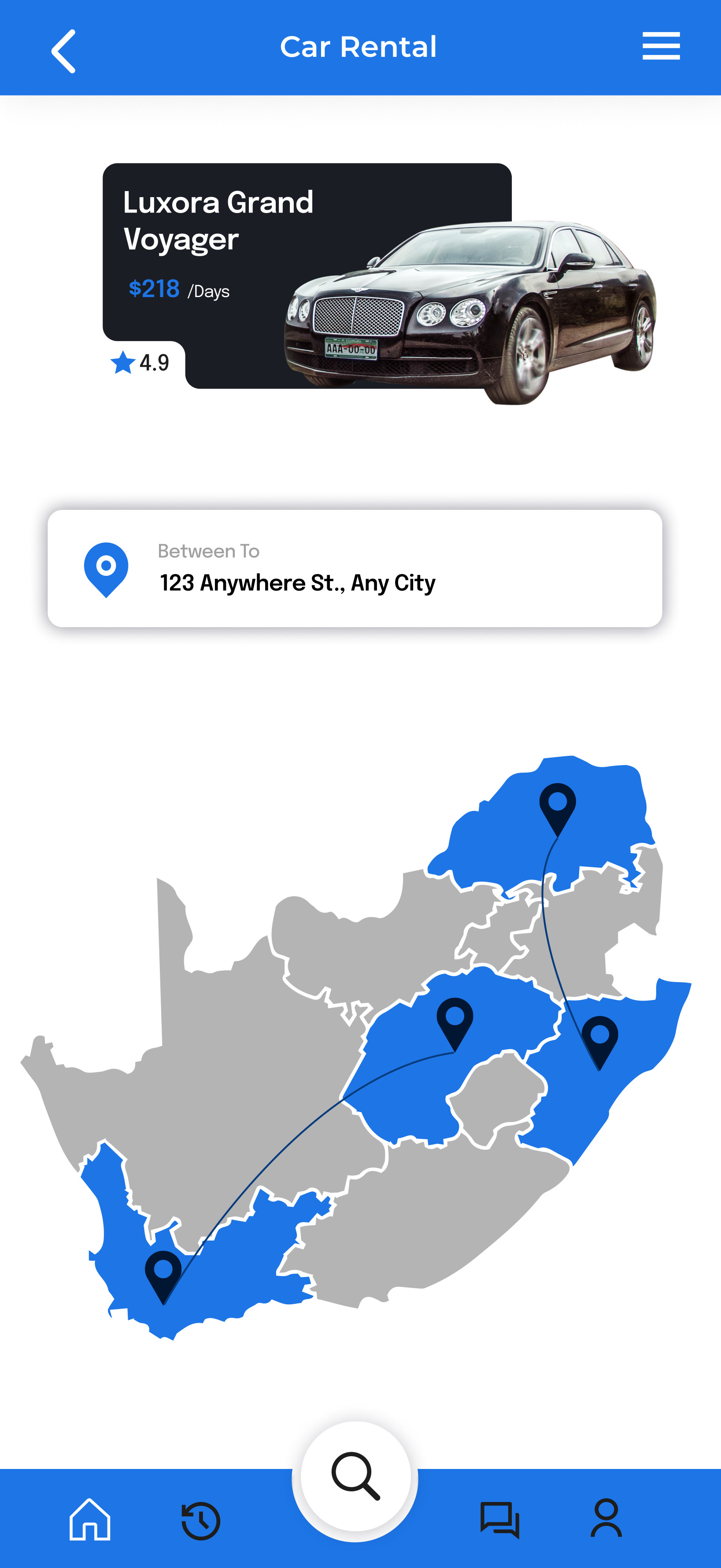
Task: Go back using the header arrow
Action: tap(63, 51)
